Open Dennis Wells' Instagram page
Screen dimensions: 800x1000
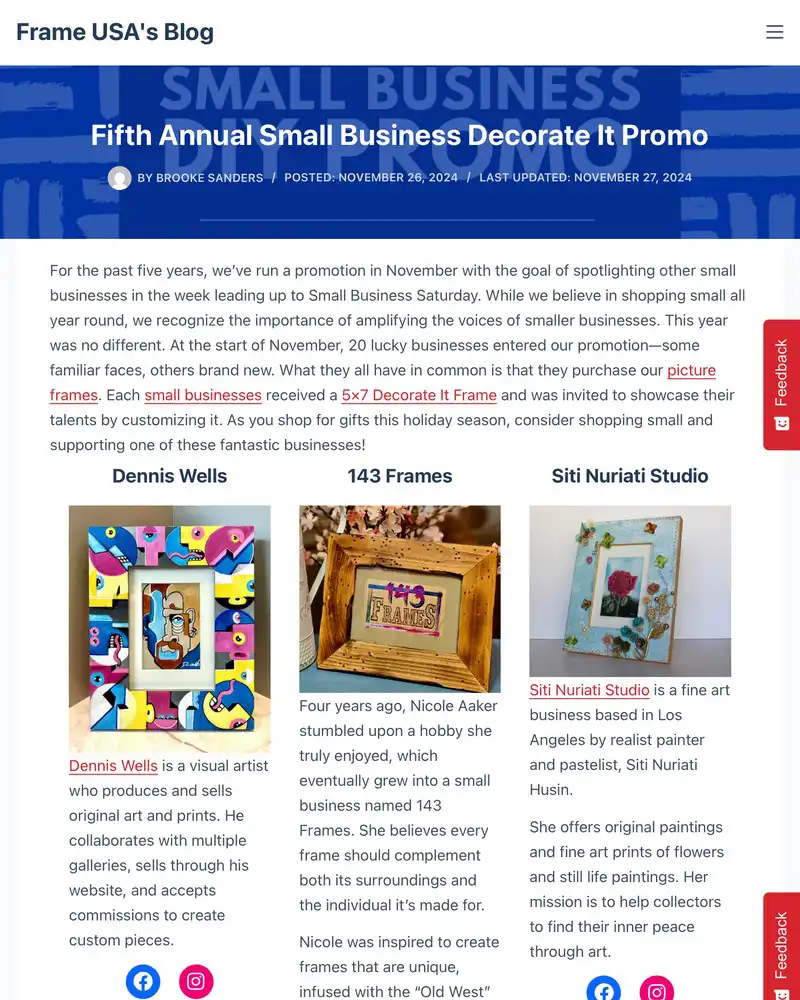196,981
